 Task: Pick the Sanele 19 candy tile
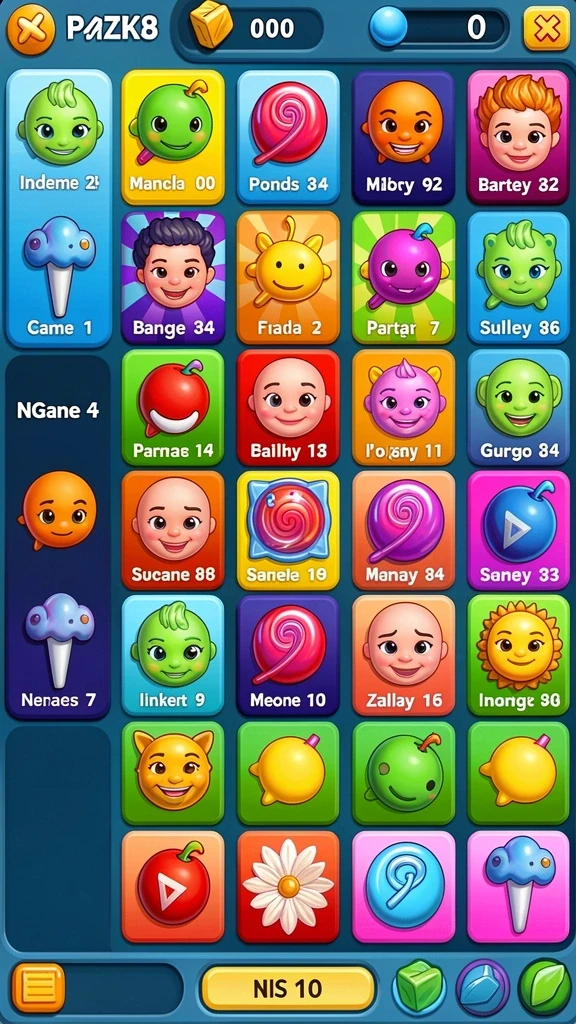point(288,530)
